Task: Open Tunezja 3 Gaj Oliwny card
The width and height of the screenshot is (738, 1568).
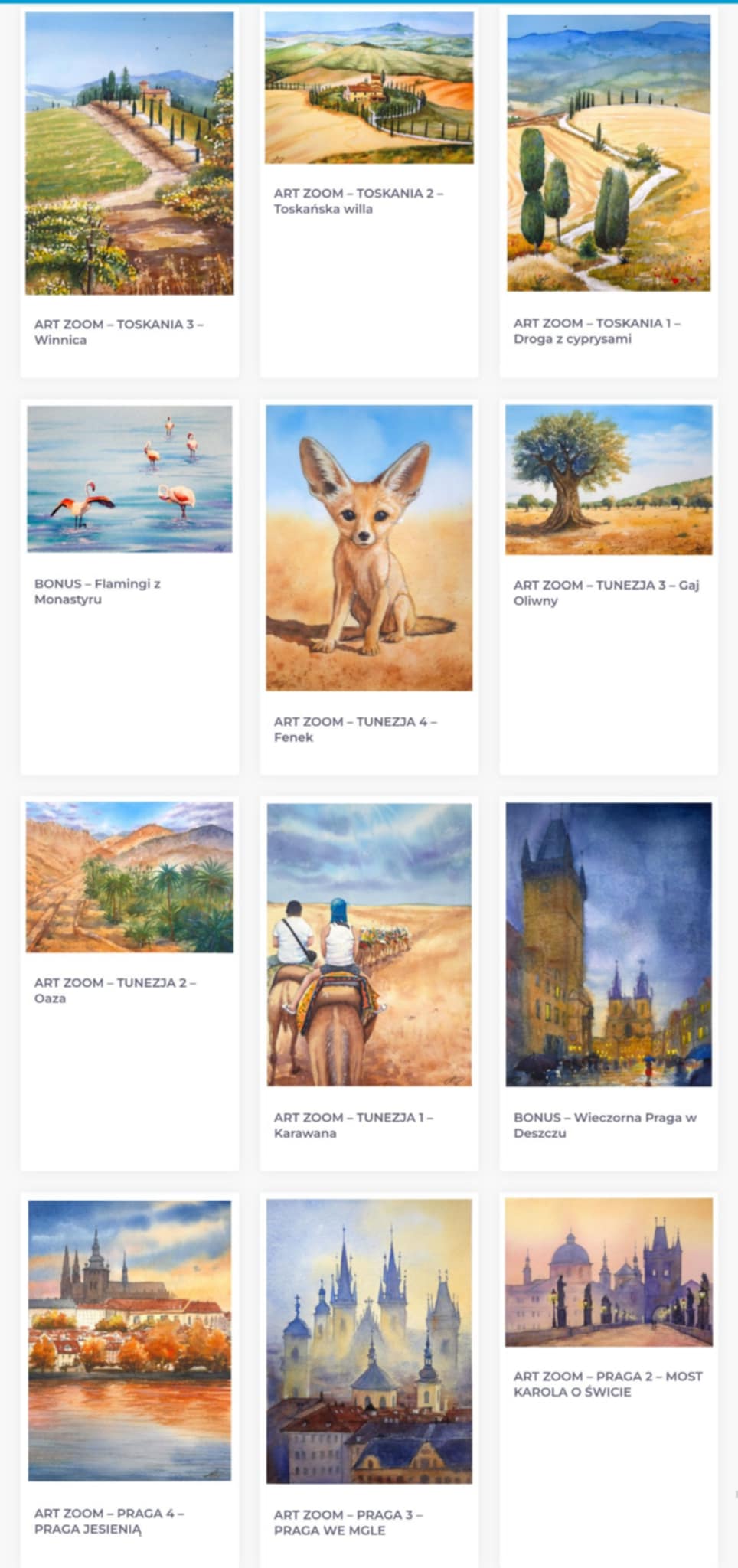Action: 609,480
